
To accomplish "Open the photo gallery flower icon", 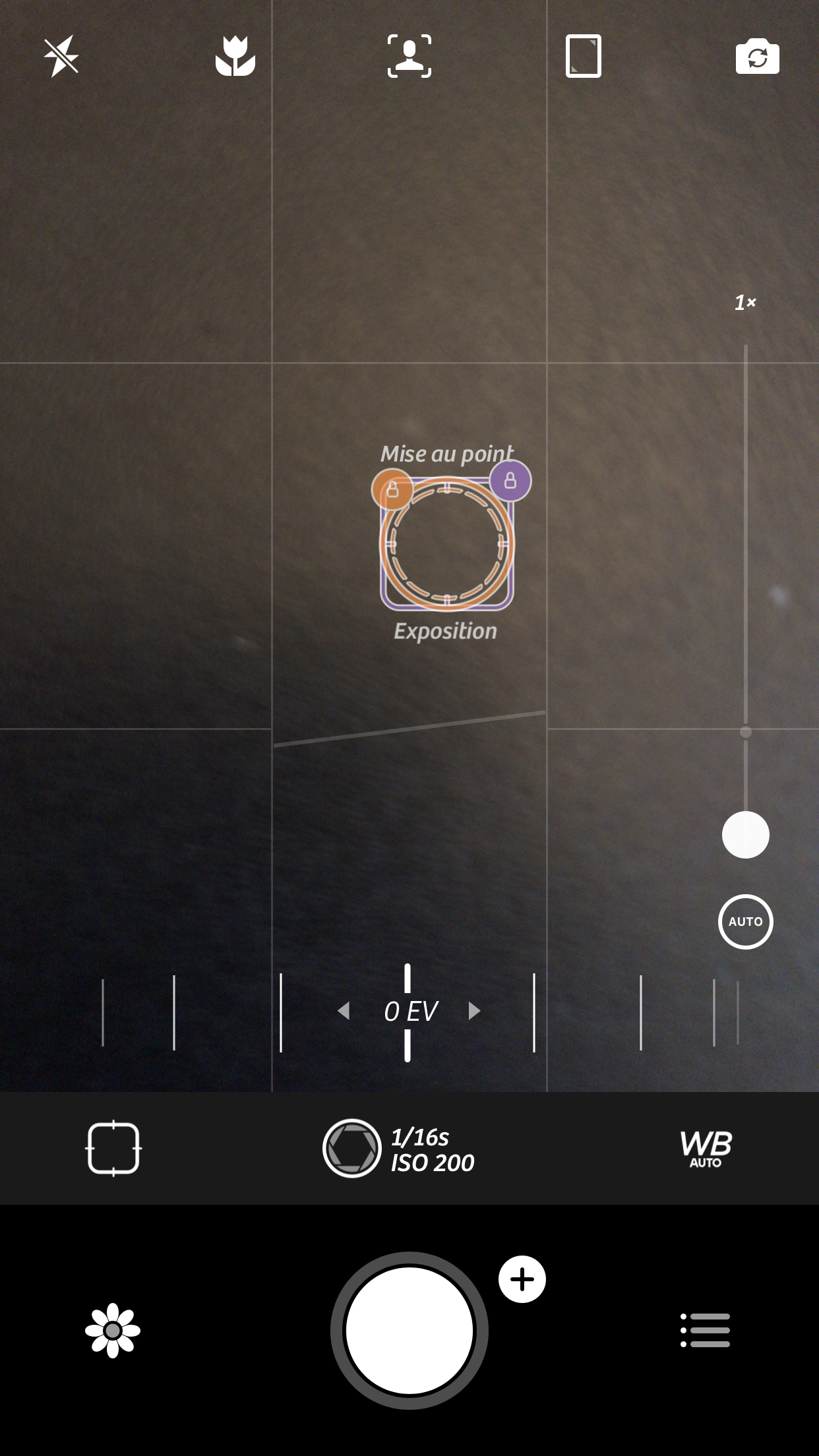I will [x=113, y=1330].
